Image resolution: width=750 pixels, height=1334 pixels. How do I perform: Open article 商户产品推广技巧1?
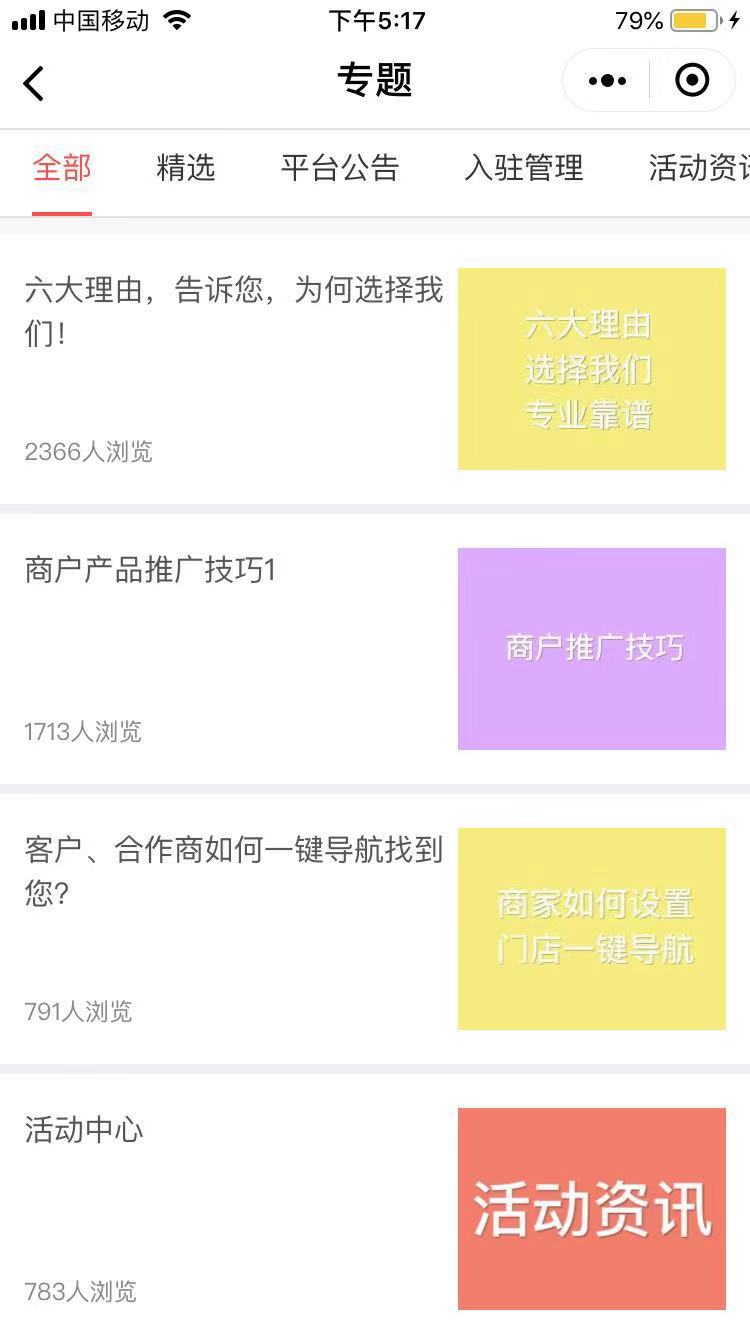coord(375,649)
